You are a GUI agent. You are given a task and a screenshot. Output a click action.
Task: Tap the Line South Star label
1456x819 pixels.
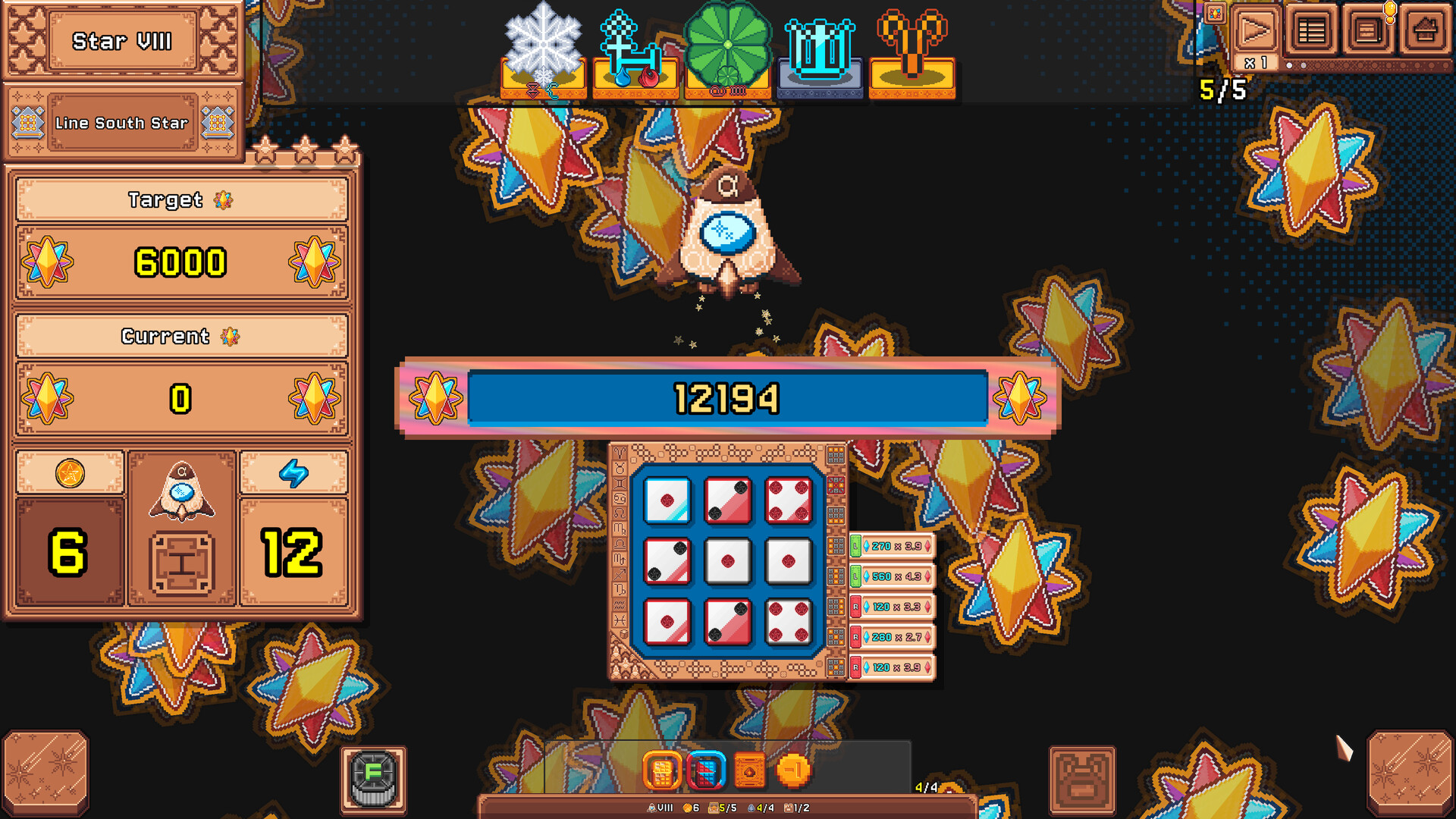(121, 123)
